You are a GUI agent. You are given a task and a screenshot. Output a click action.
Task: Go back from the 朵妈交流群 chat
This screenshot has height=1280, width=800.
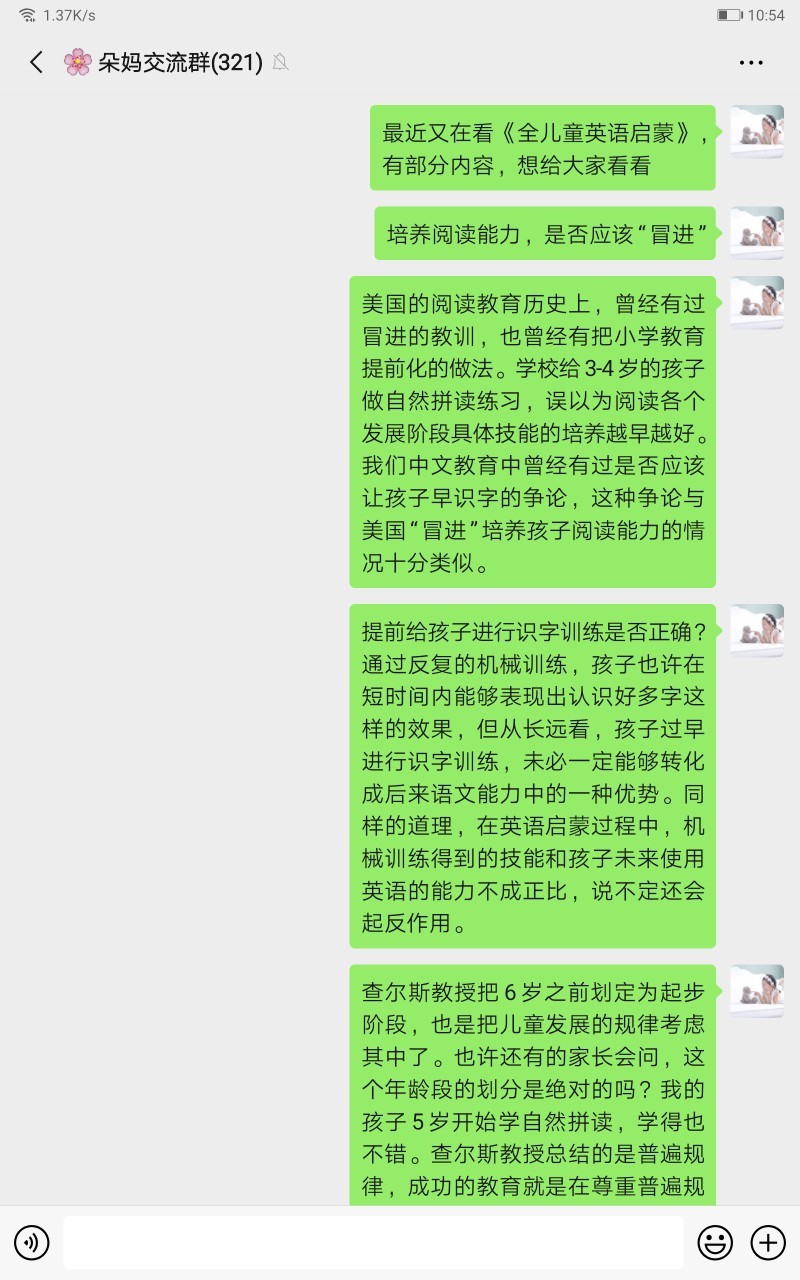[x=36, y=62]
